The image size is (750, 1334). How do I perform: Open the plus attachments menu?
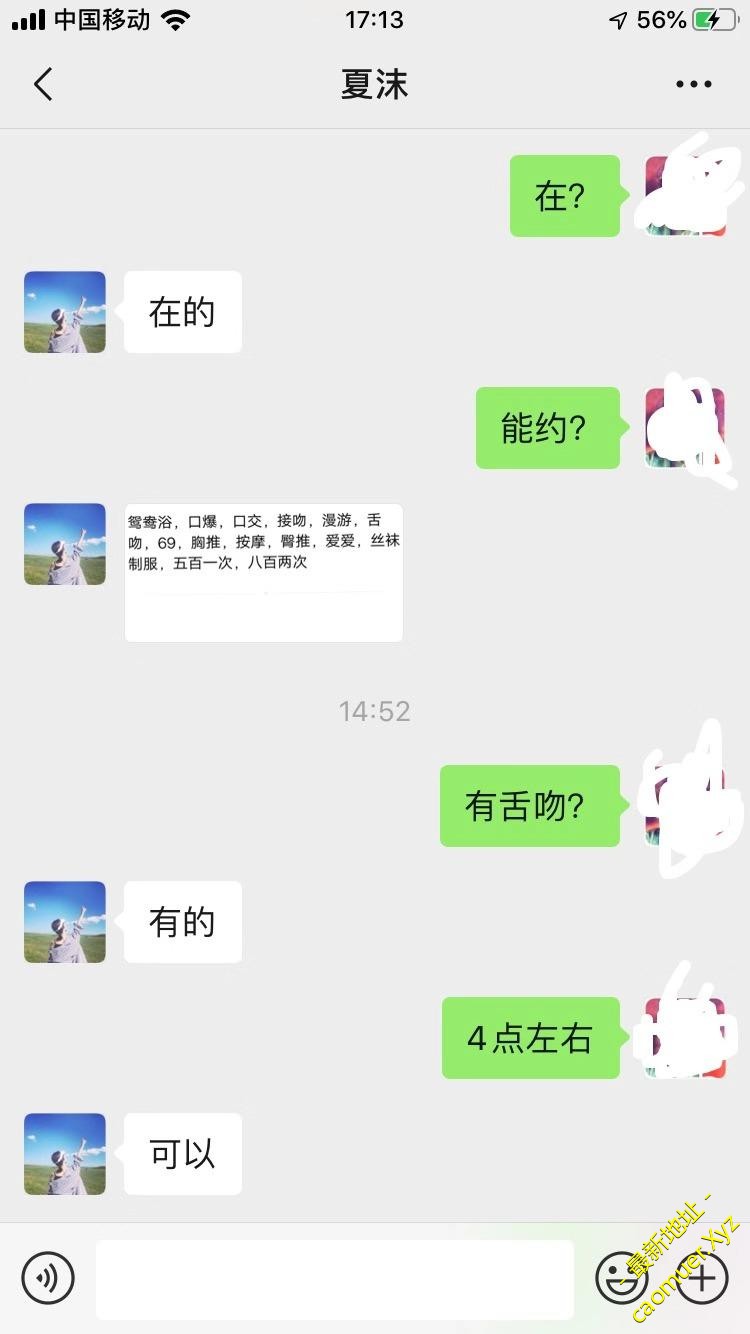(702, 1277)
